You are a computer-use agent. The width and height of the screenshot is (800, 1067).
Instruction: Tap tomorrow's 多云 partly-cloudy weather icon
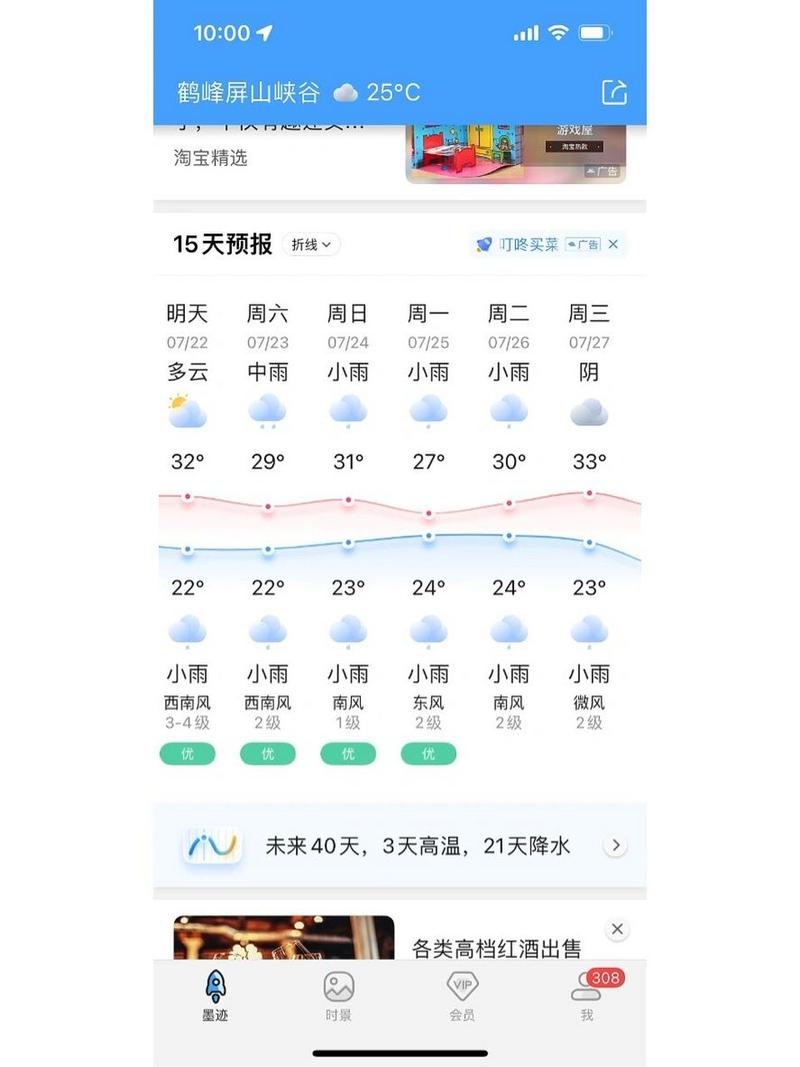point(186,410)
